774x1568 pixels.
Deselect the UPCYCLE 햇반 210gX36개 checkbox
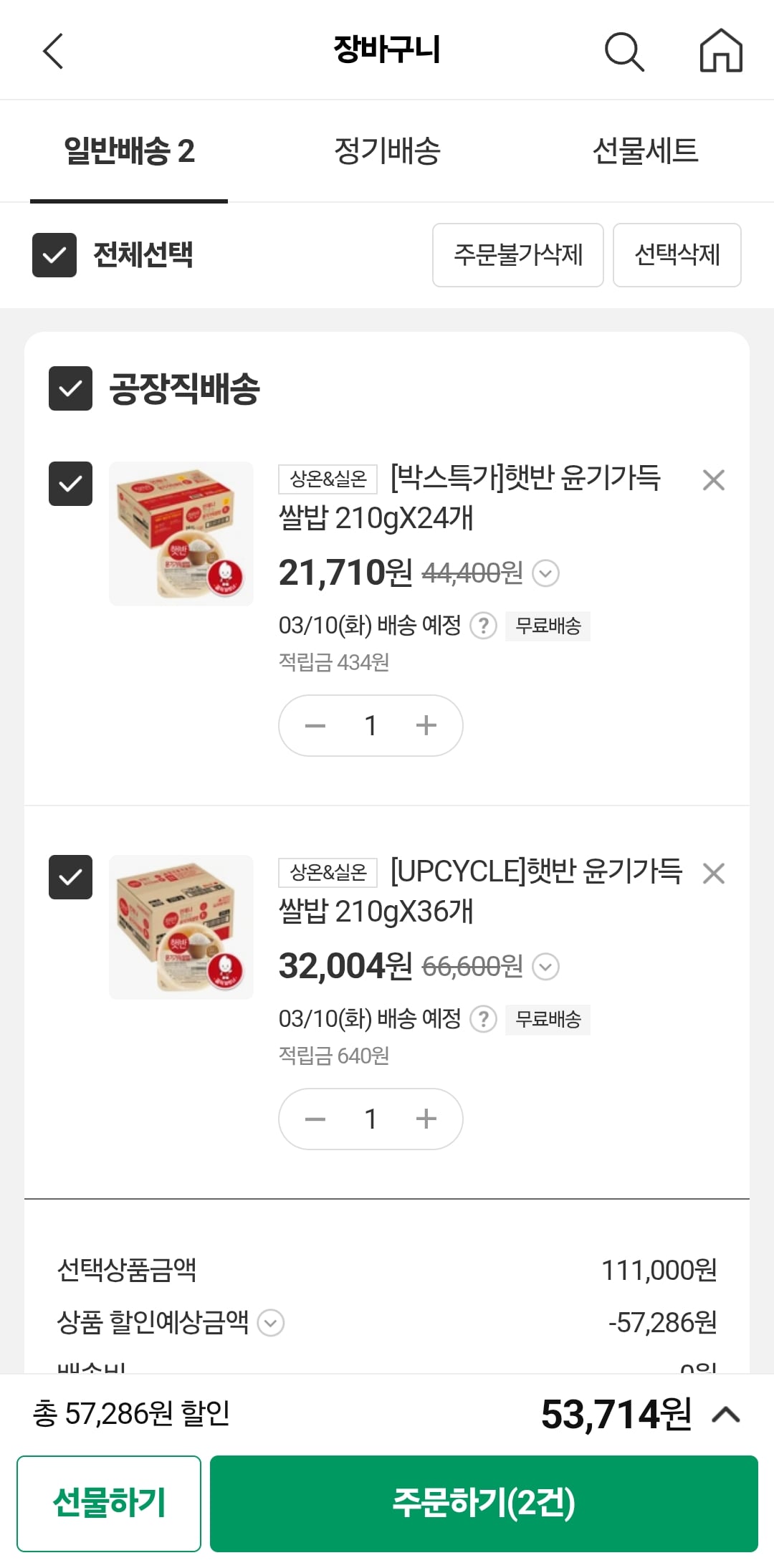click(70, 877)
